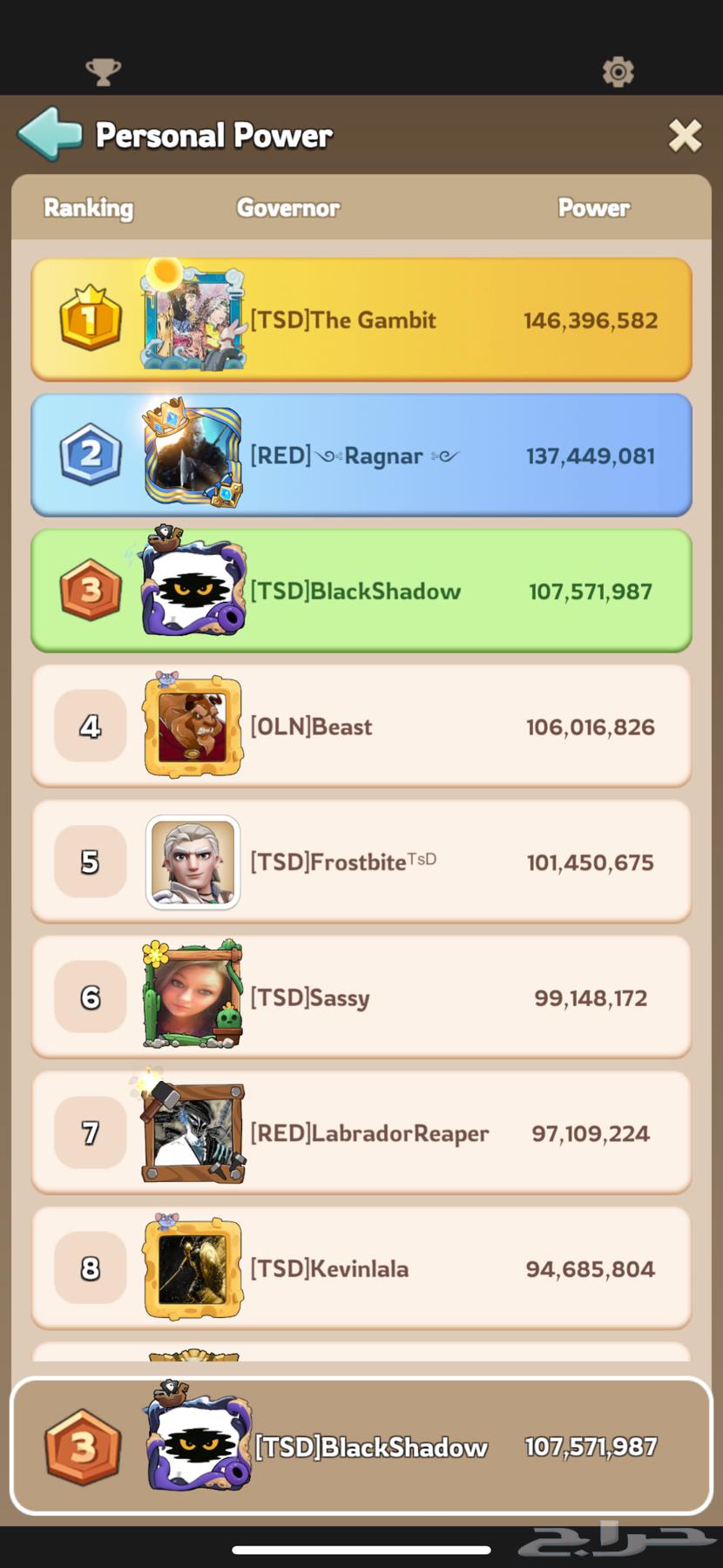The height and width of the screenshot is (1568, 723).
Task: Open the settings gear icon
Action: pos(618,72)
